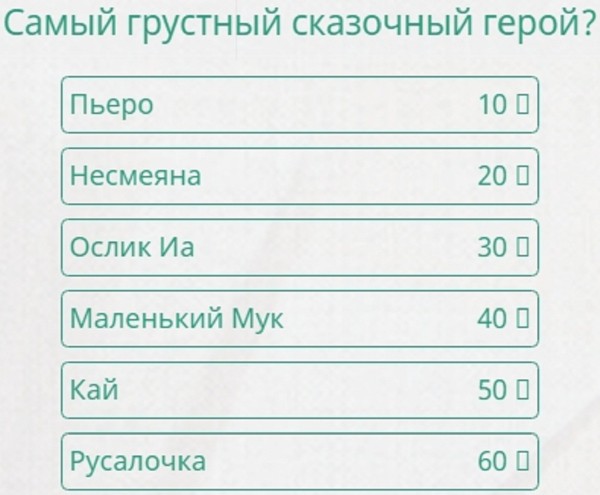
Task: Select Кай as the saddest hero
Action: click(x=299, y=390)
